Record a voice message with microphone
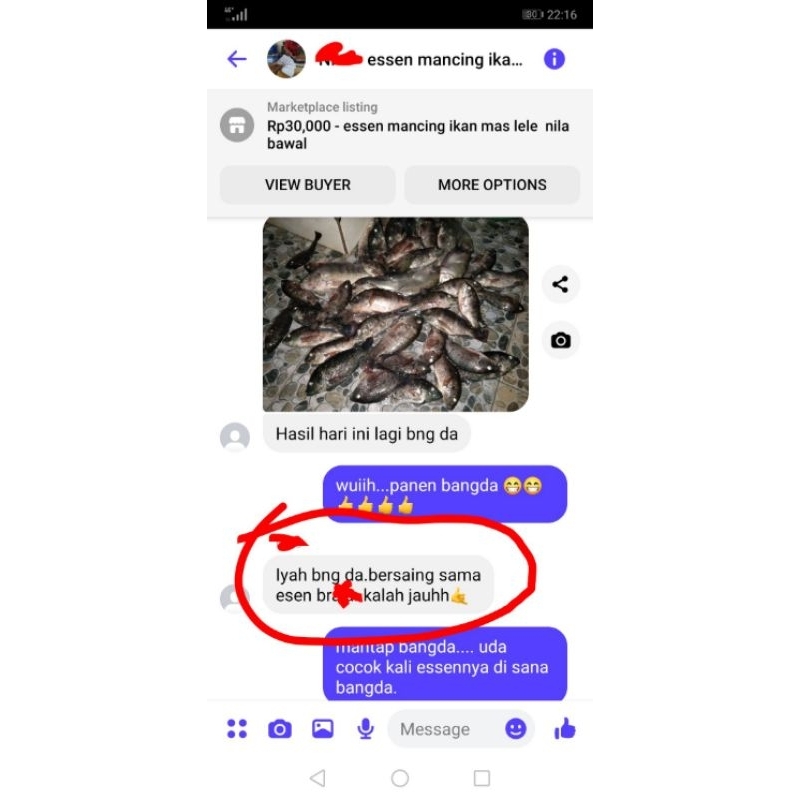This screenshot has width=800, height=800. point(366,729)
